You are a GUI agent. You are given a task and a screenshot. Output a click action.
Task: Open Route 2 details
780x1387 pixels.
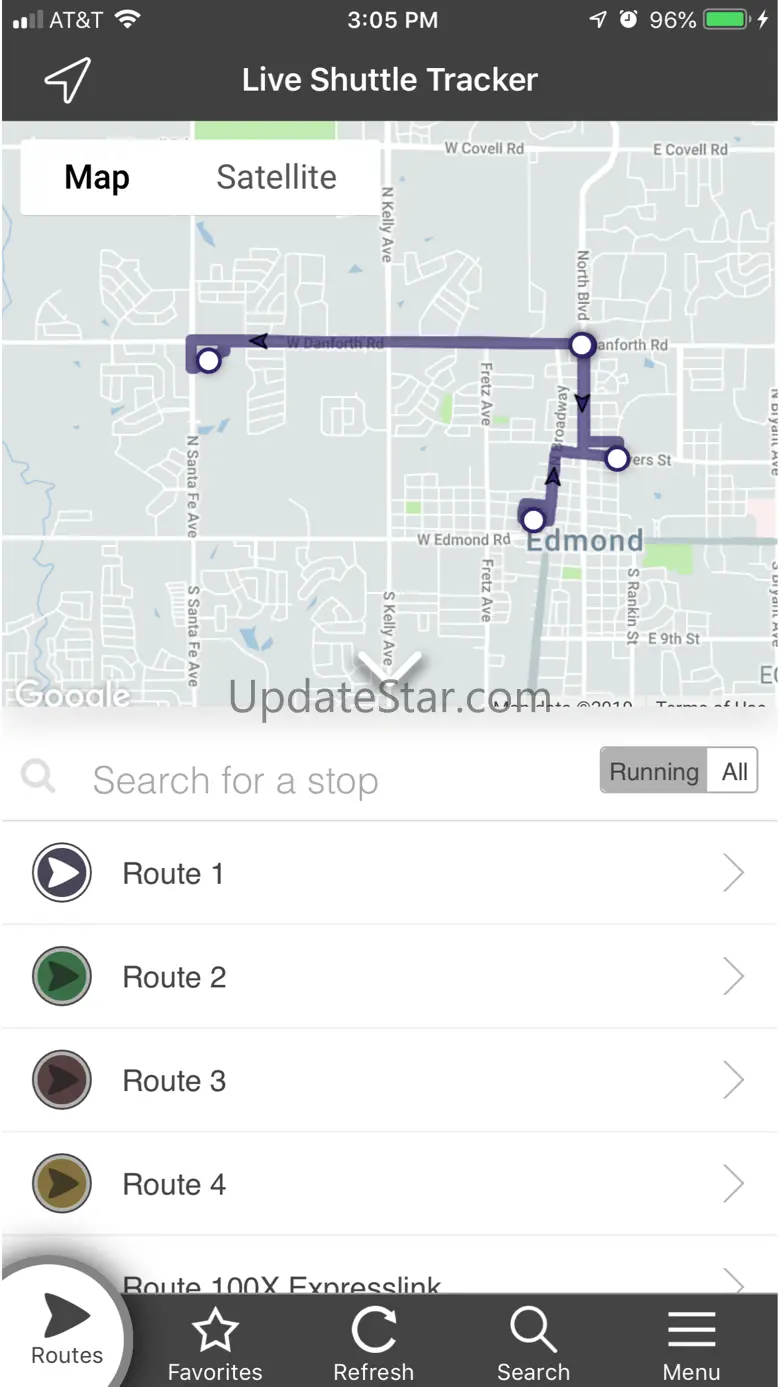click(390, 977)
